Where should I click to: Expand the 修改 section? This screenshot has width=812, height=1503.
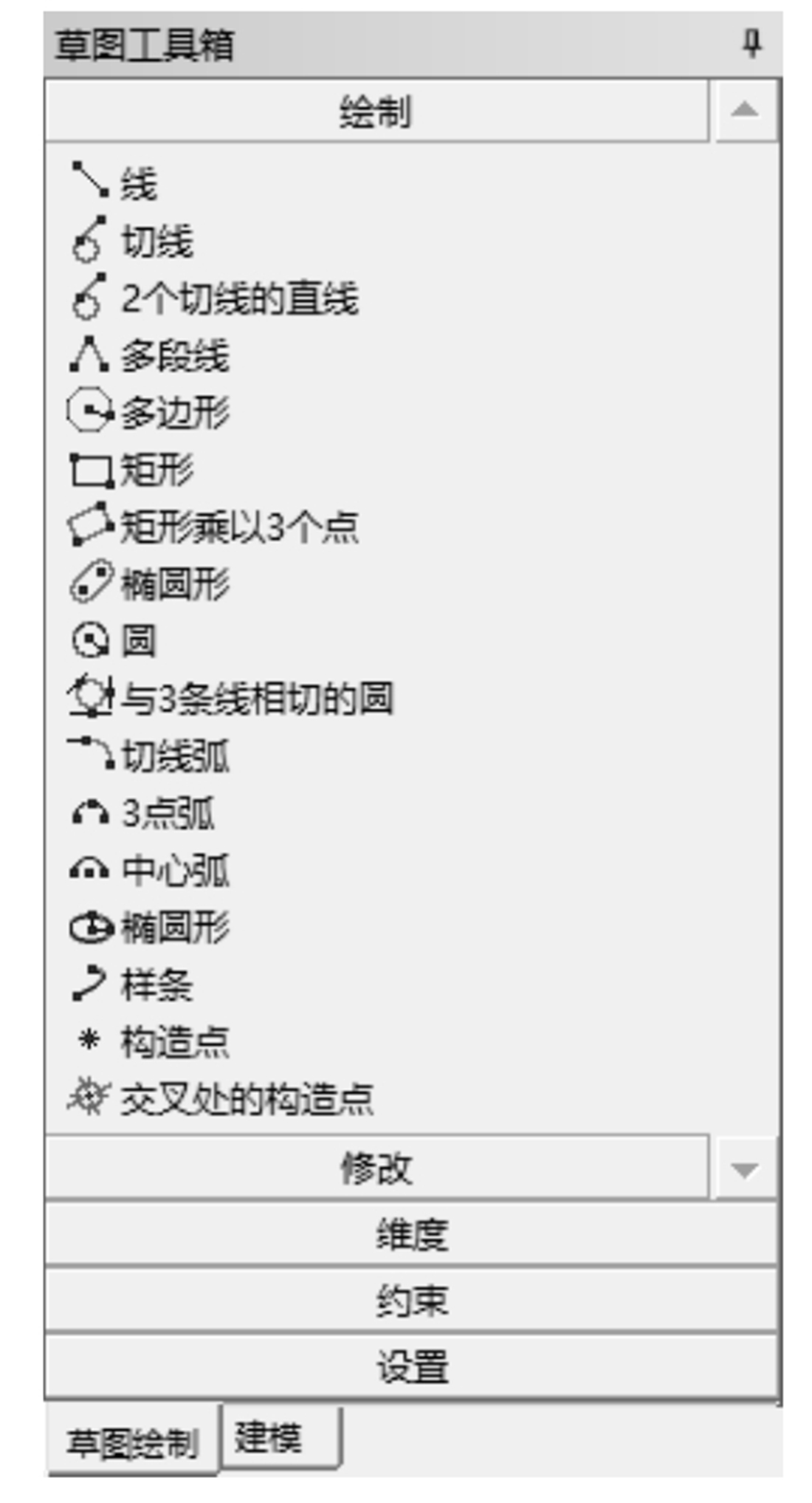click(376, 1168)
